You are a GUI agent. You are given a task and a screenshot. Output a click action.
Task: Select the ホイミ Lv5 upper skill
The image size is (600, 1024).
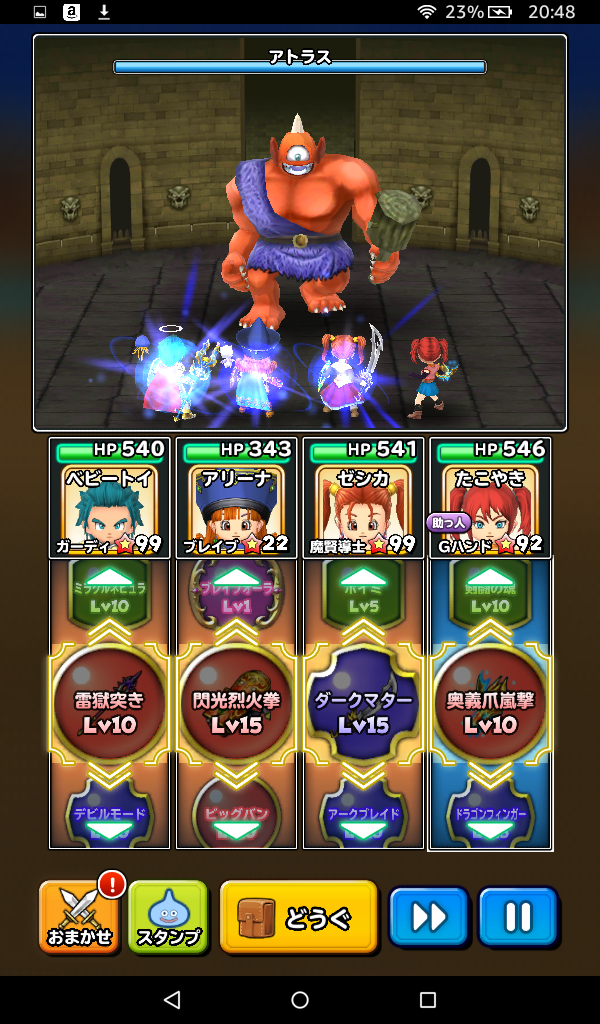coord(363,597)
